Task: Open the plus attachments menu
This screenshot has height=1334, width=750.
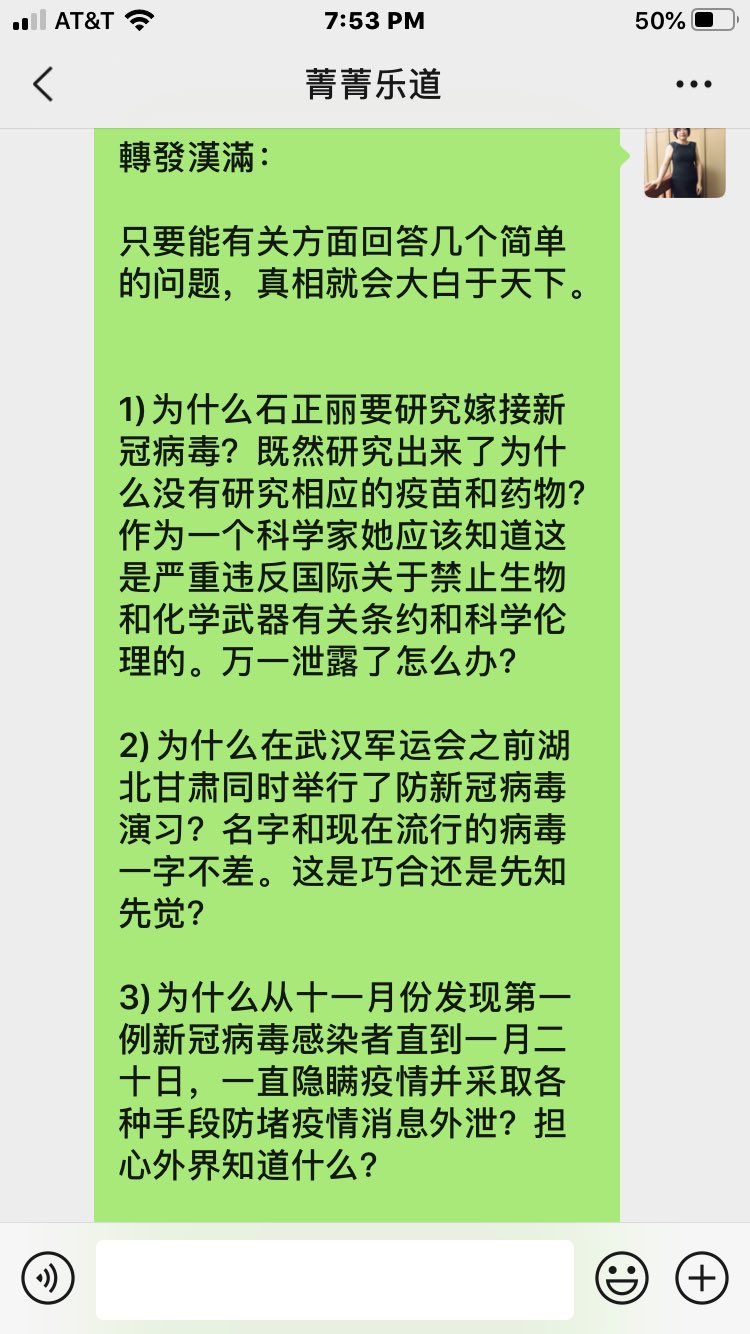Action: 702,1278
